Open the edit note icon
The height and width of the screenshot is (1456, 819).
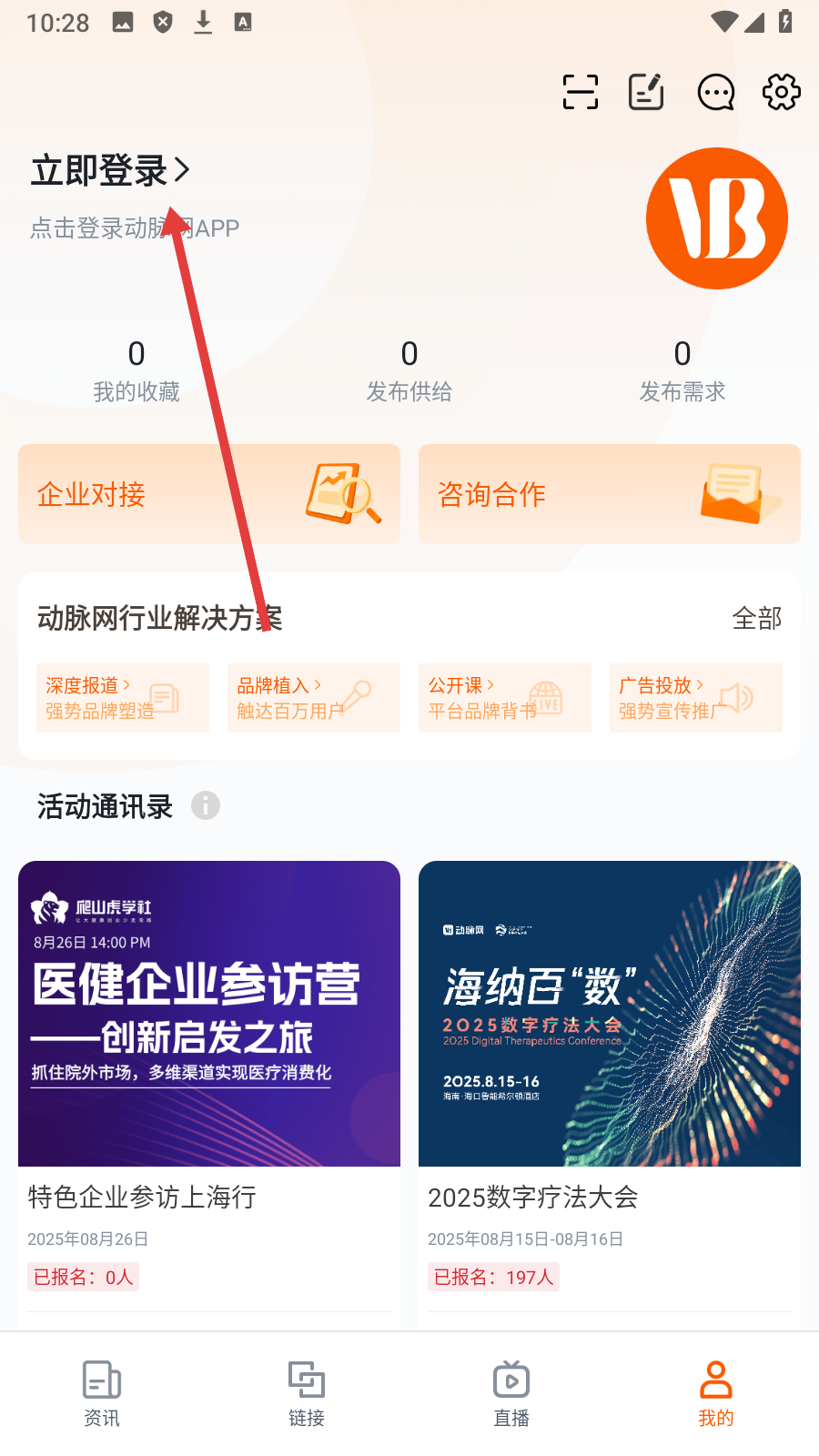pos(647,92)
